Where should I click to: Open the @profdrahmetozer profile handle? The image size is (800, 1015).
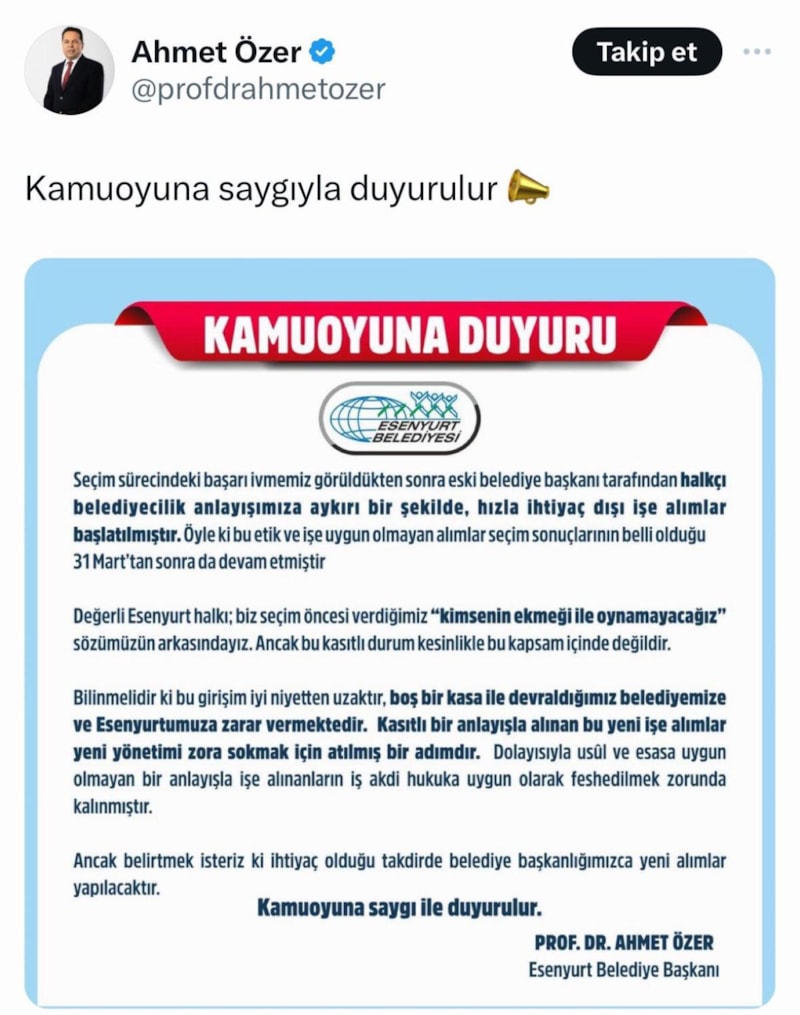tap(258, 89)
